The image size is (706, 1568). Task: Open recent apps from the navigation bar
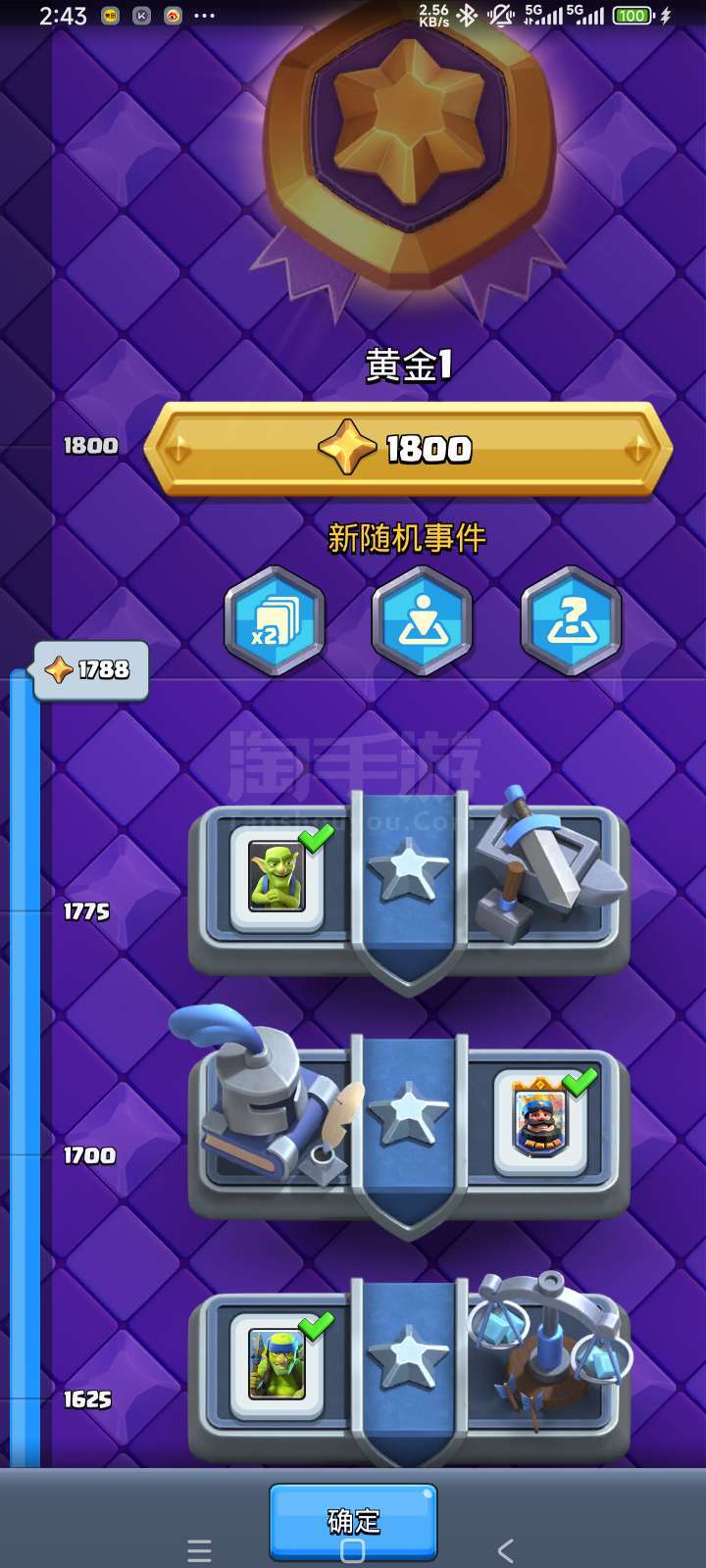coord(199,1550)
